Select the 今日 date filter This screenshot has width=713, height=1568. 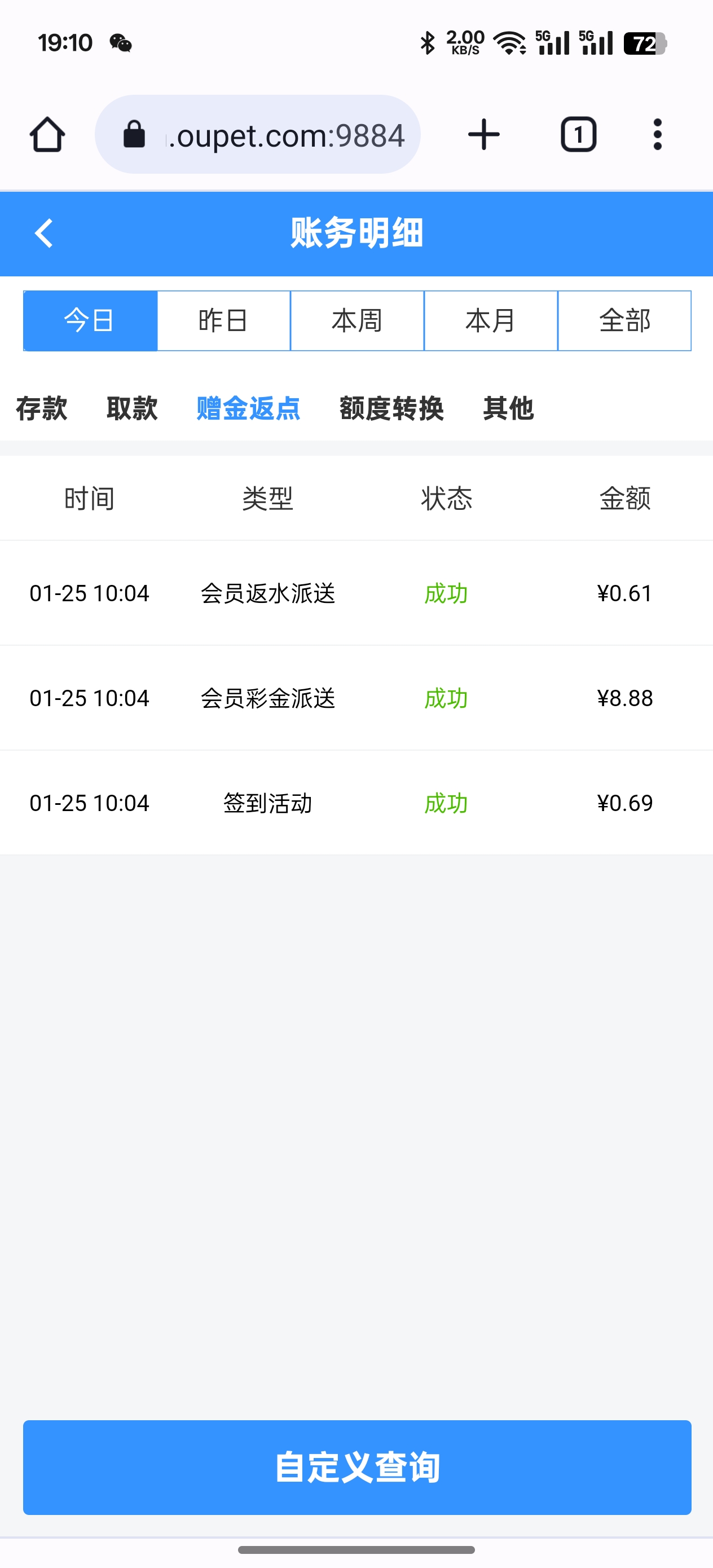(90, 321)
